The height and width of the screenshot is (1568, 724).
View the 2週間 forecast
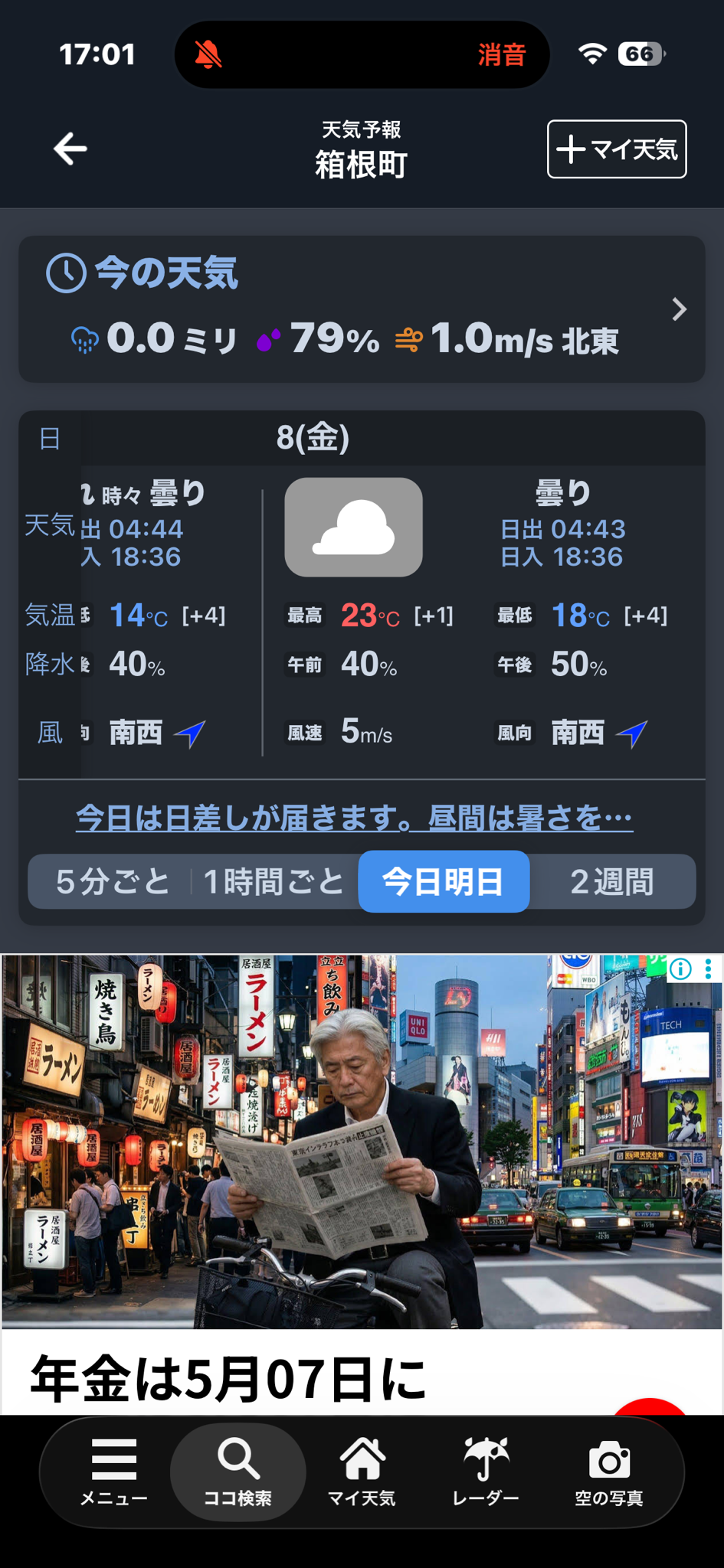[611, 882]
